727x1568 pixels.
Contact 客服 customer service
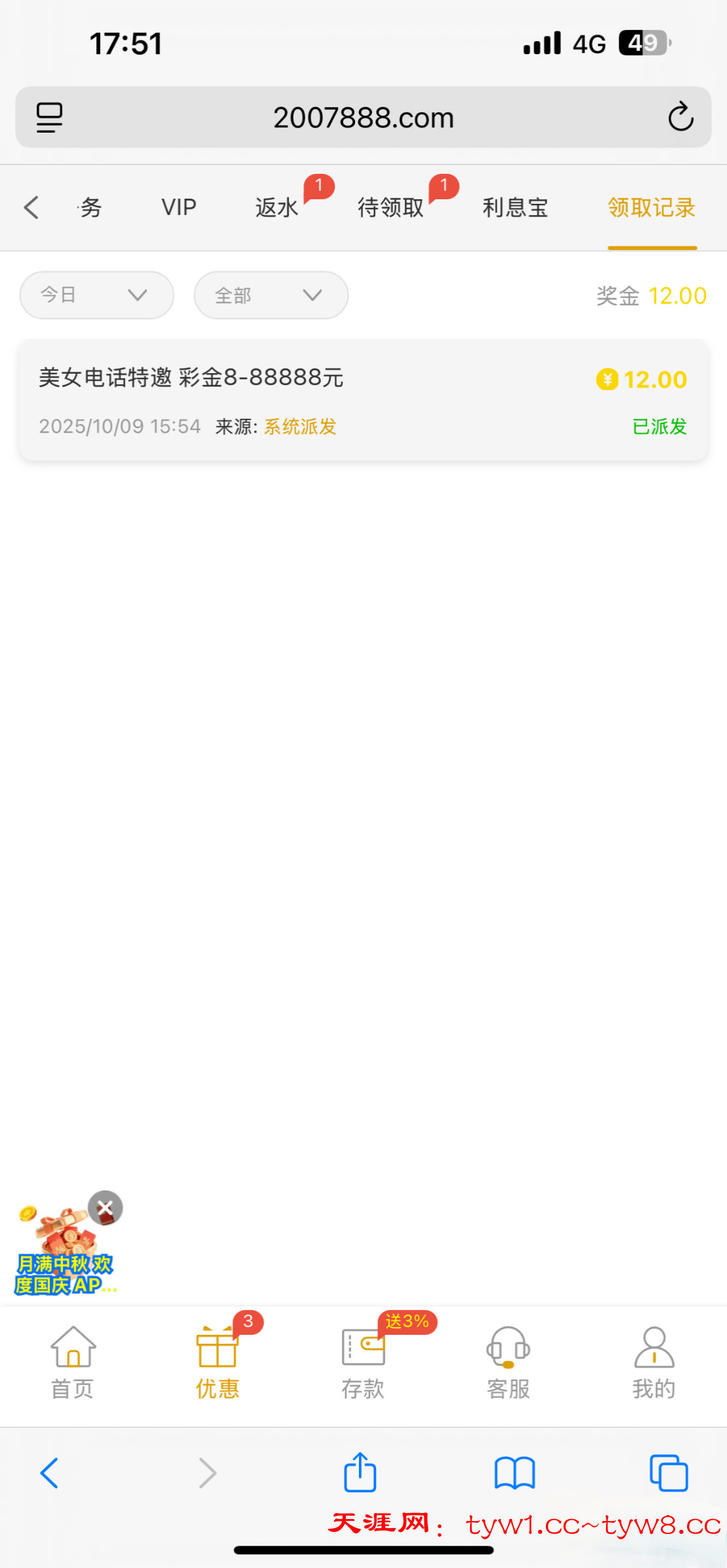pos(508,1362)
